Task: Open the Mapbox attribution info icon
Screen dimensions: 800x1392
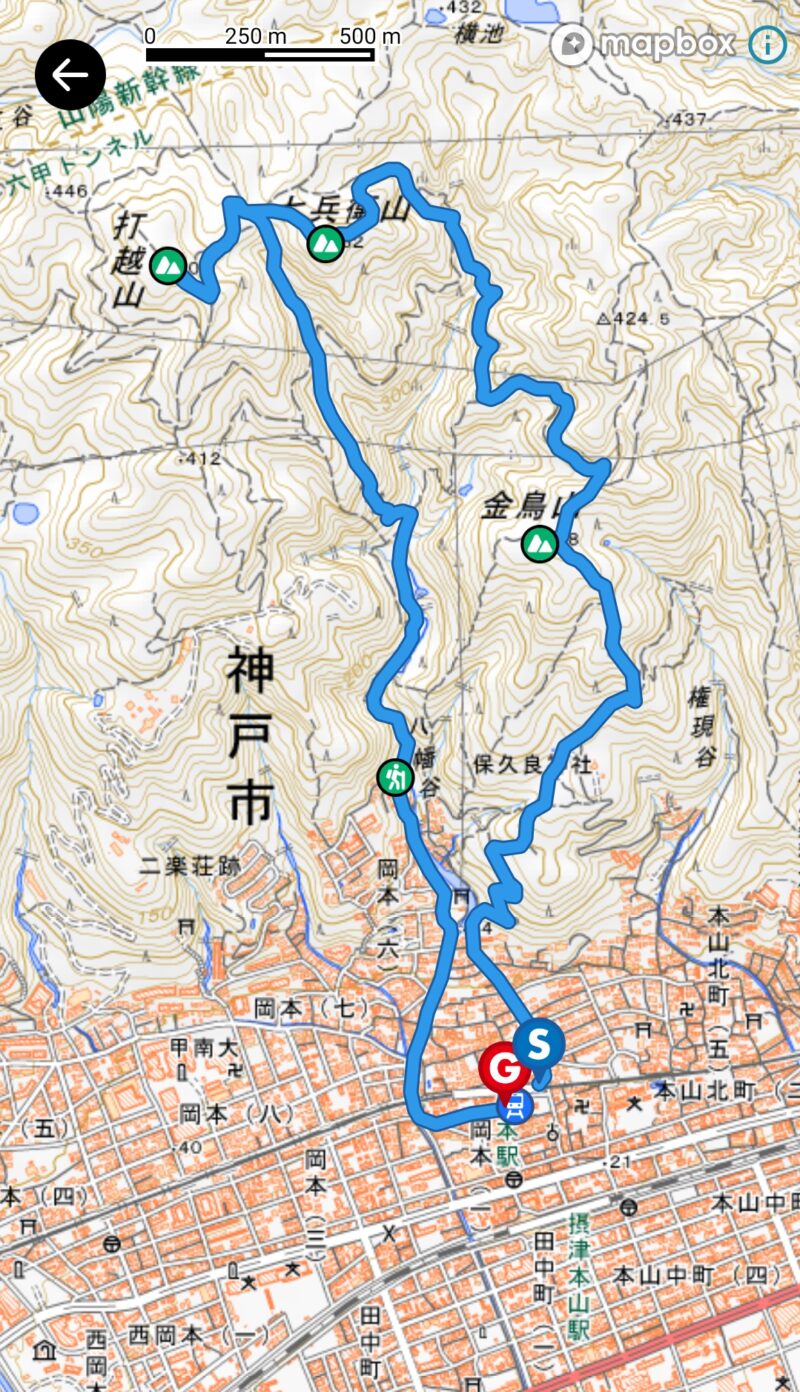Action: [768, 44]
